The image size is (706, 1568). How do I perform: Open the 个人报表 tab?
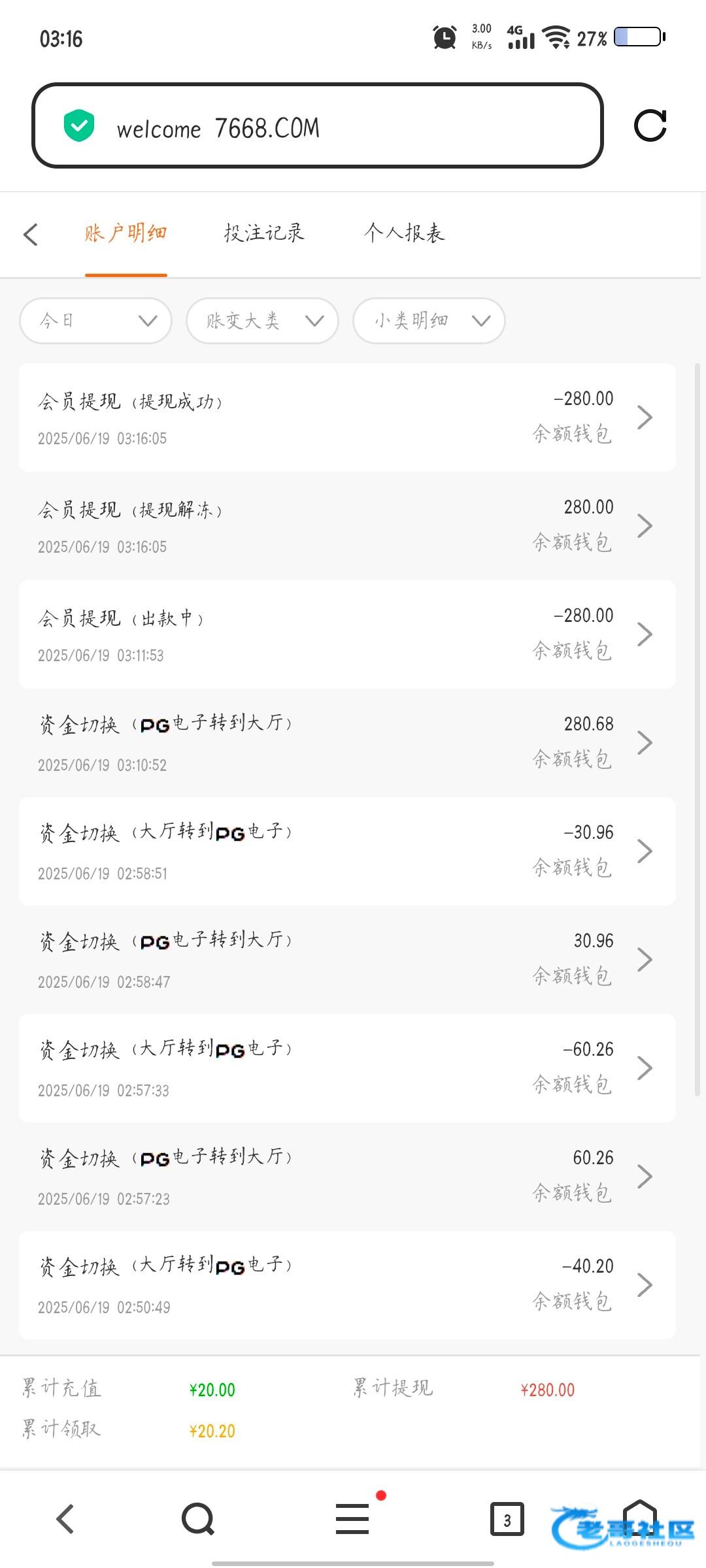(x=404, y=233)
